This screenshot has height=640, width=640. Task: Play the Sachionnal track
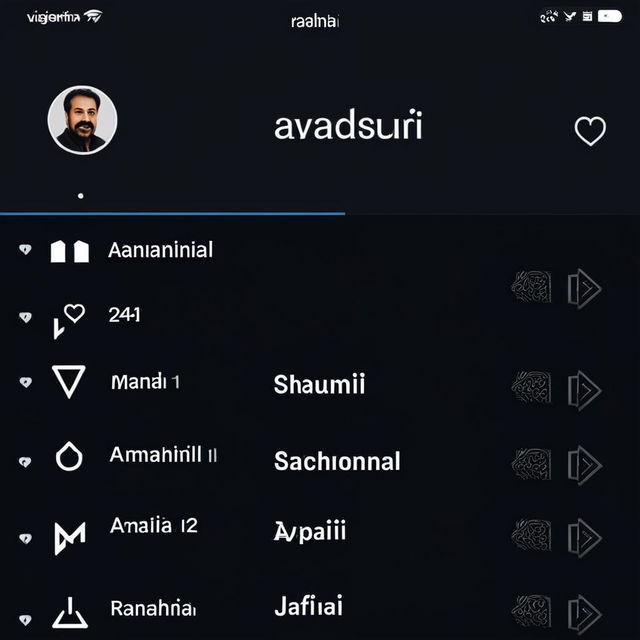click(584, 464)
